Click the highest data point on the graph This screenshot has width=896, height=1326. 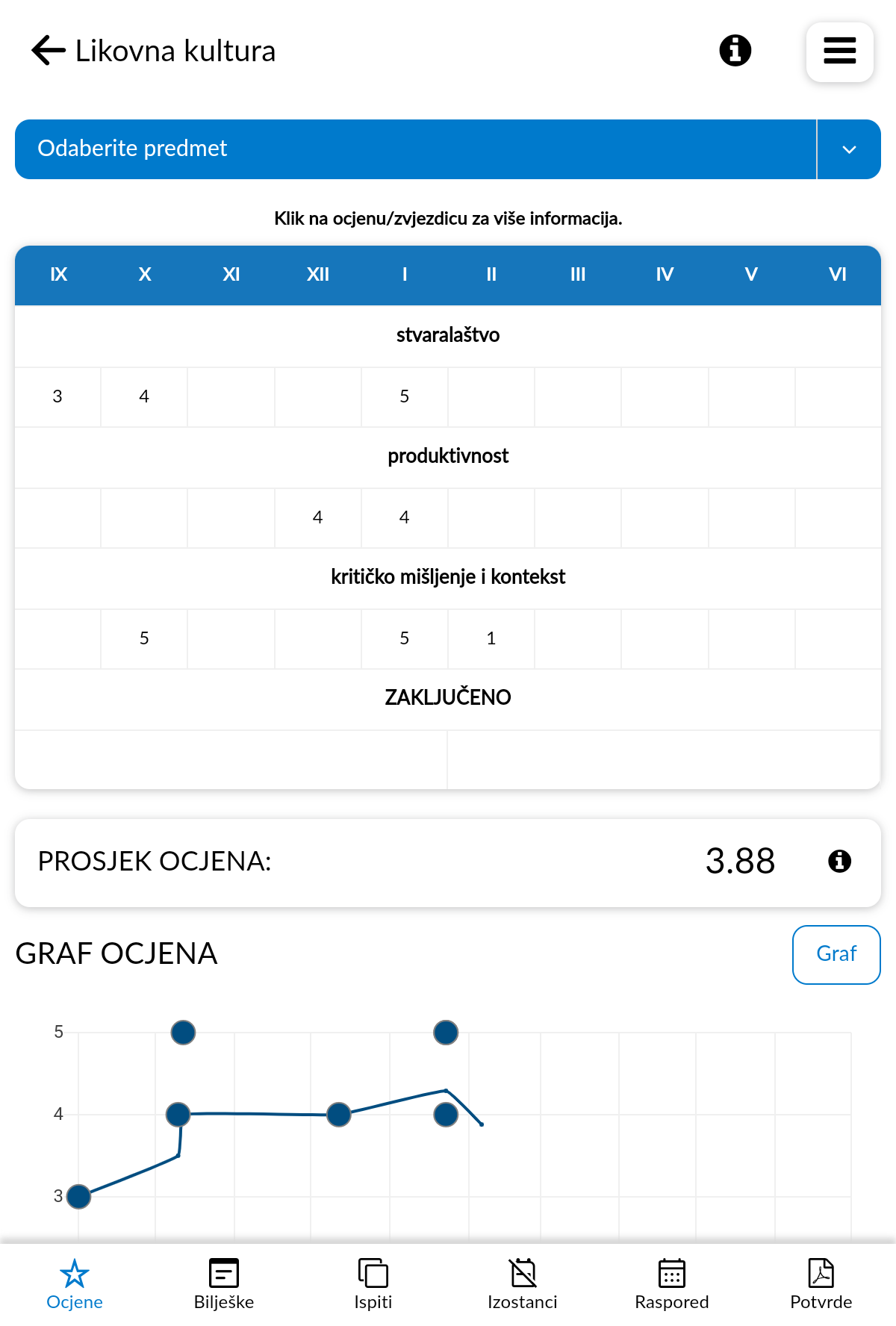182,1032
